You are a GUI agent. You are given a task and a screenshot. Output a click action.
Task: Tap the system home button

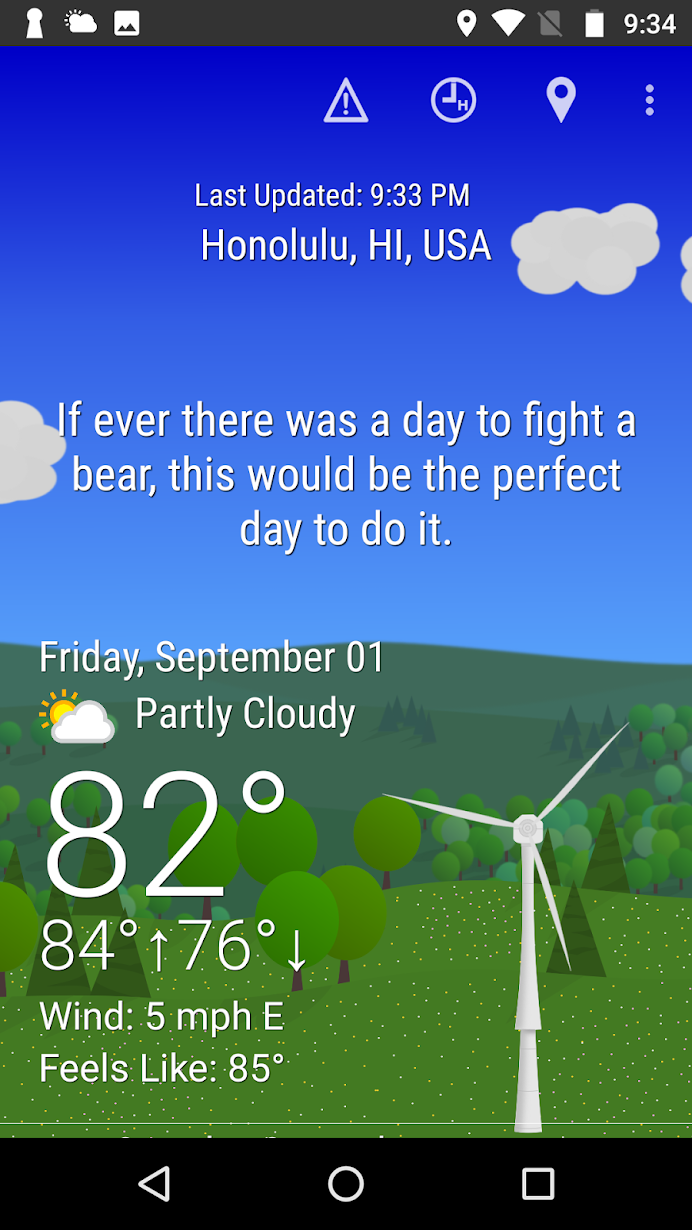346,1184
